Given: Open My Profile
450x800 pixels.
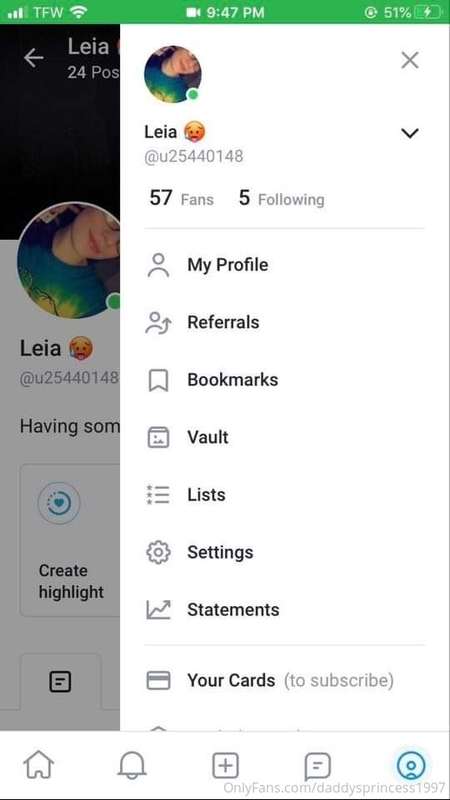Looking at the screenshot, I should click(x=284, y=265).
